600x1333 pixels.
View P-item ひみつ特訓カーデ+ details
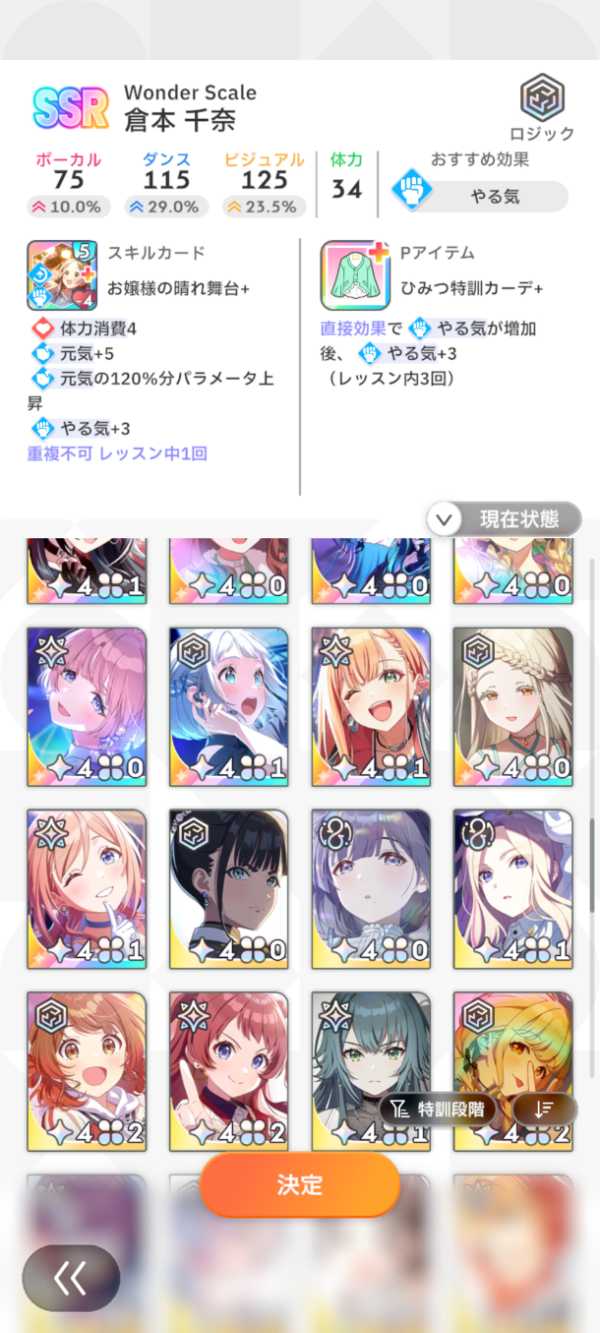(354, 275)
